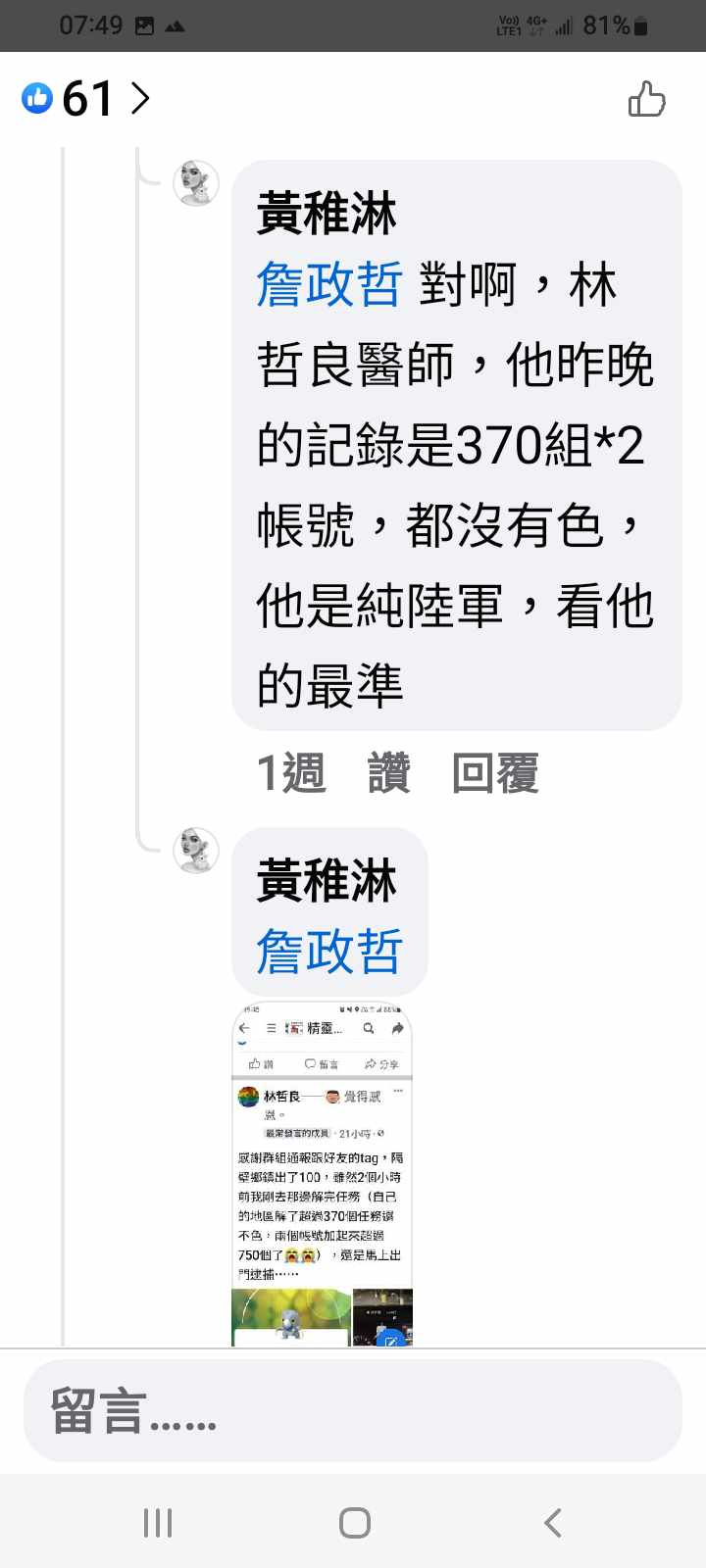Open the 61 reactions list

tap(86, 99)
